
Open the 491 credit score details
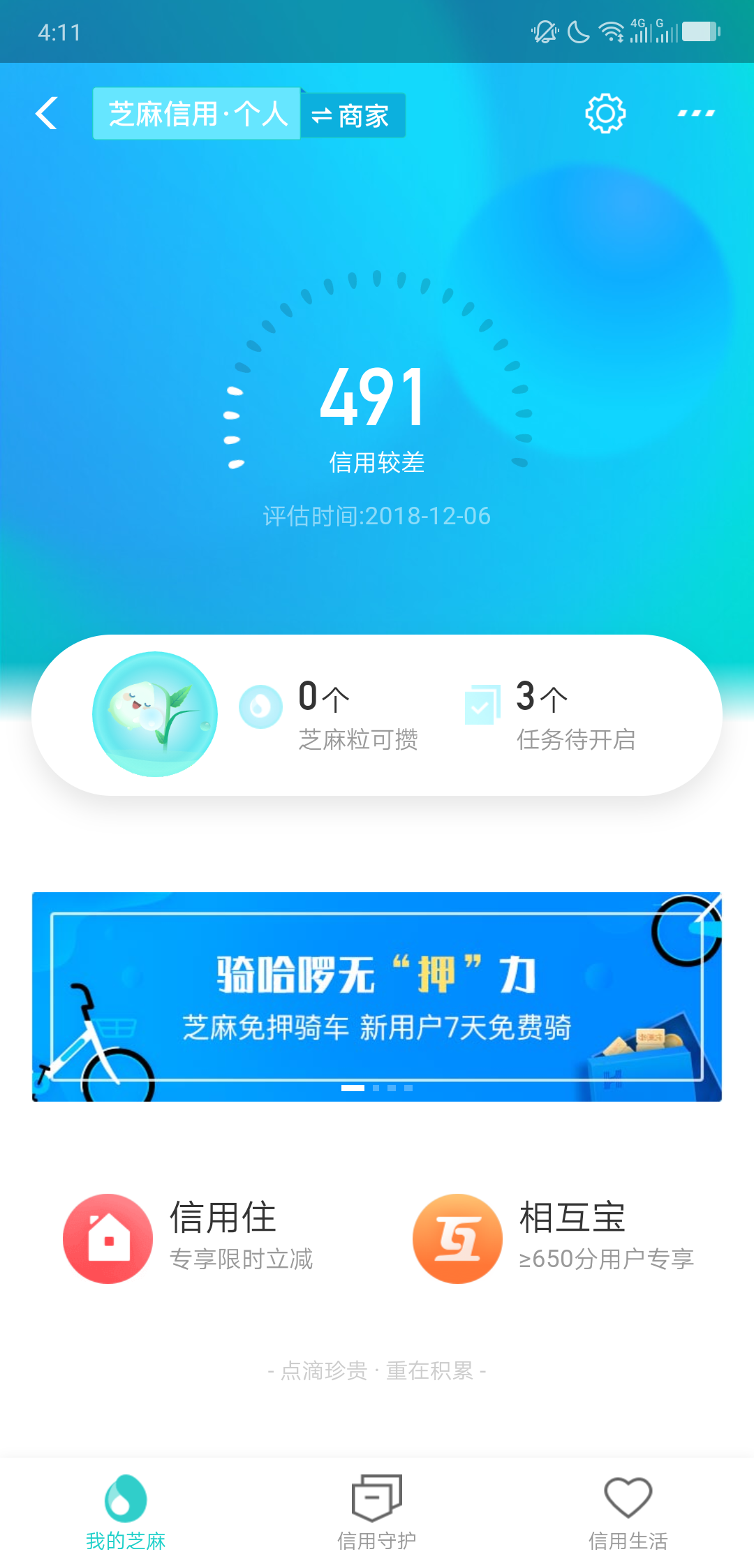tap(375, 397)
